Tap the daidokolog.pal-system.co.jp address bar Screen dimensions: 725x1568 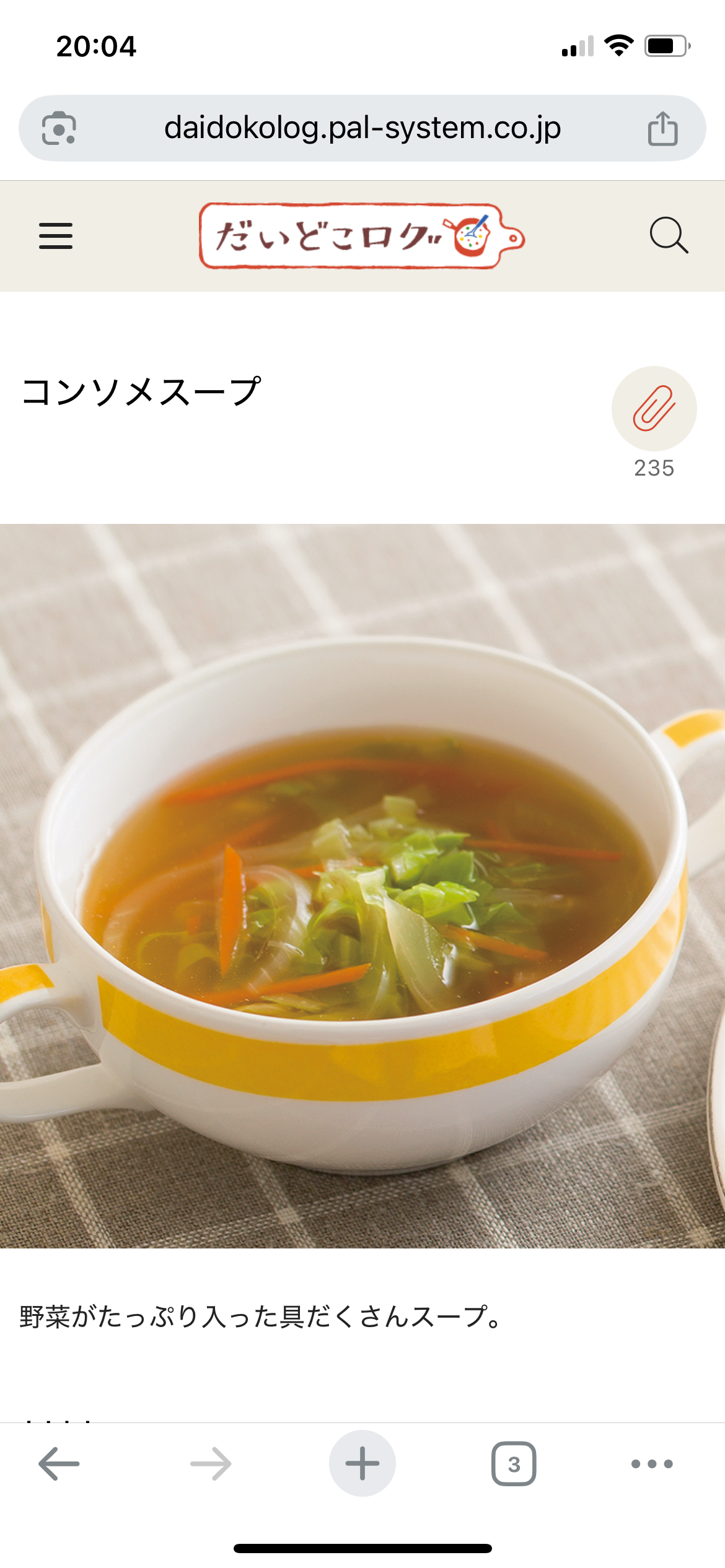pyautogui.click(x=362, y=128)
